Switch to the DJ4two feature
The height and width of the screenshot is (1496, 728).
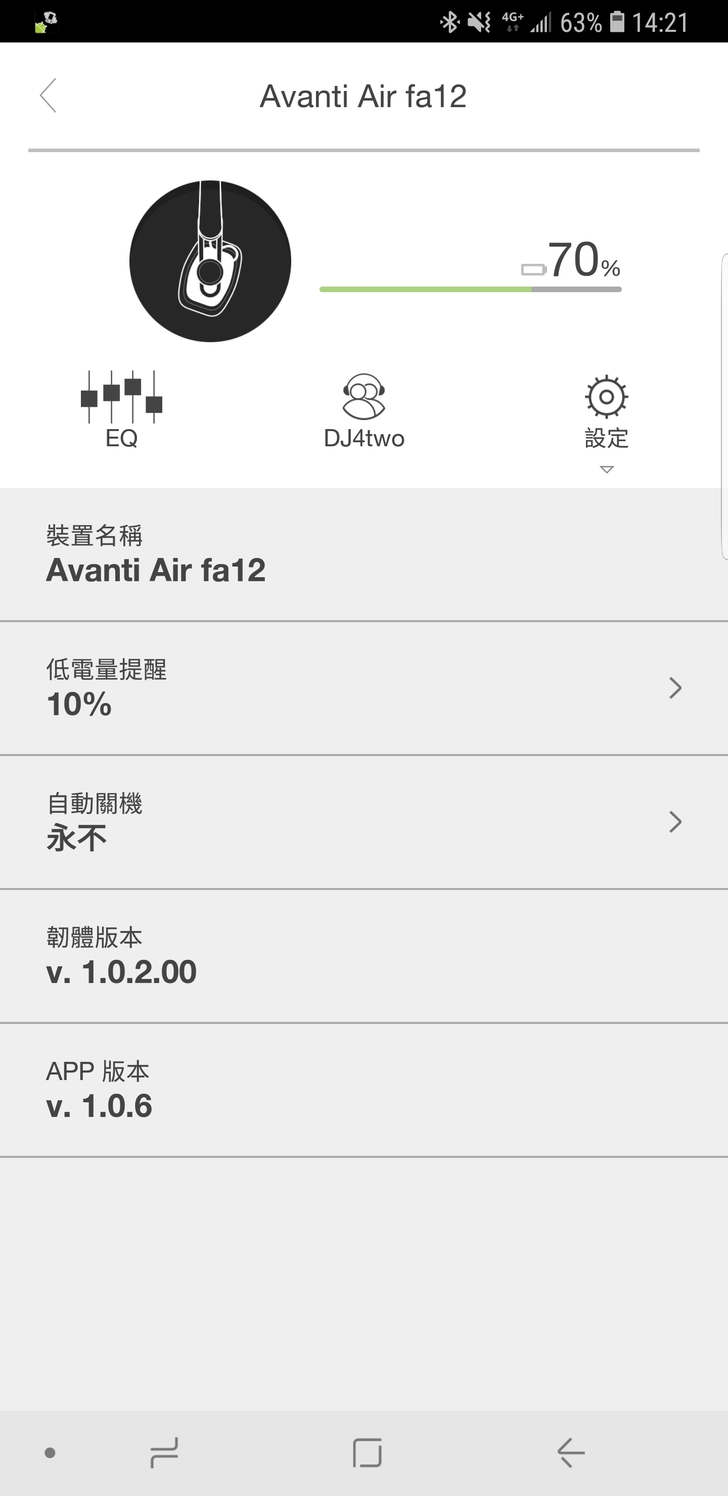364,410
